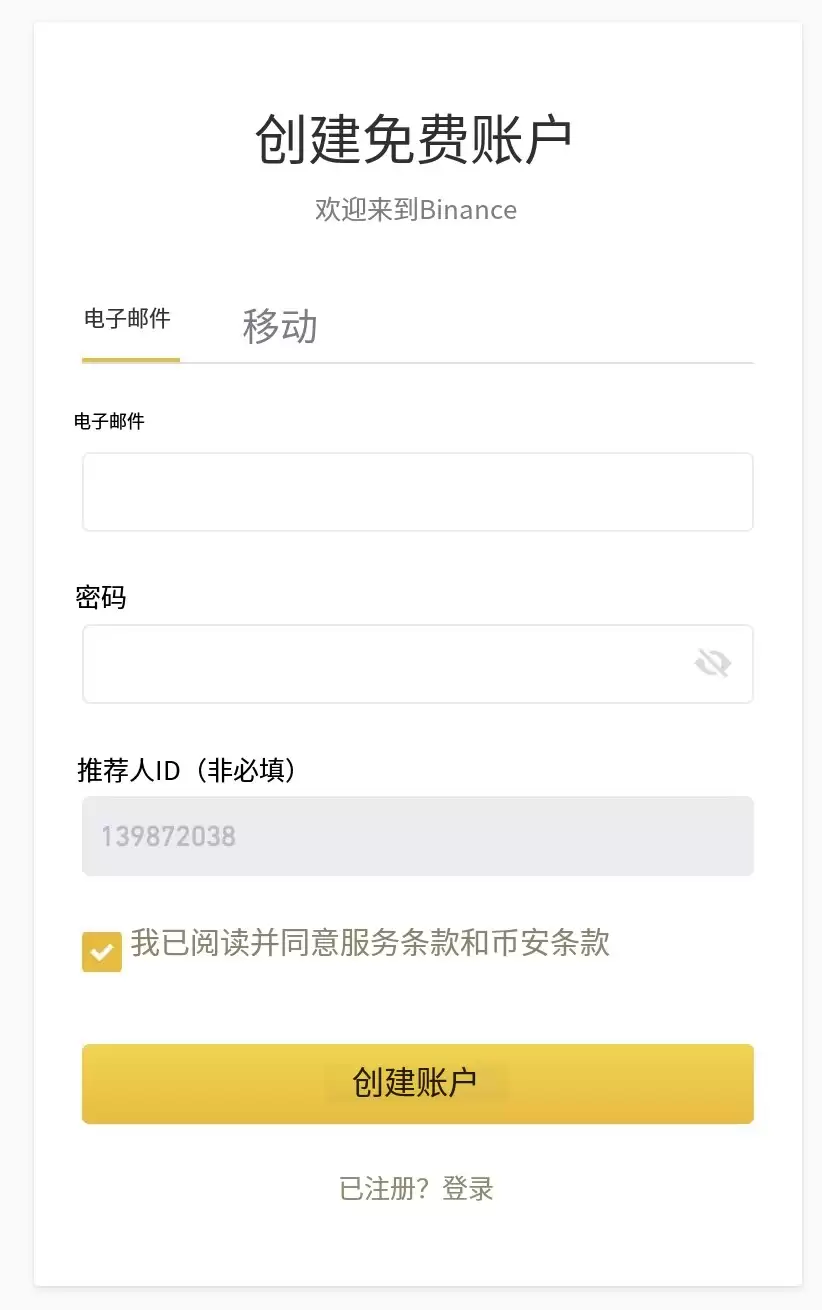Click the yellow agreement checkmark

tap(101, 953)
